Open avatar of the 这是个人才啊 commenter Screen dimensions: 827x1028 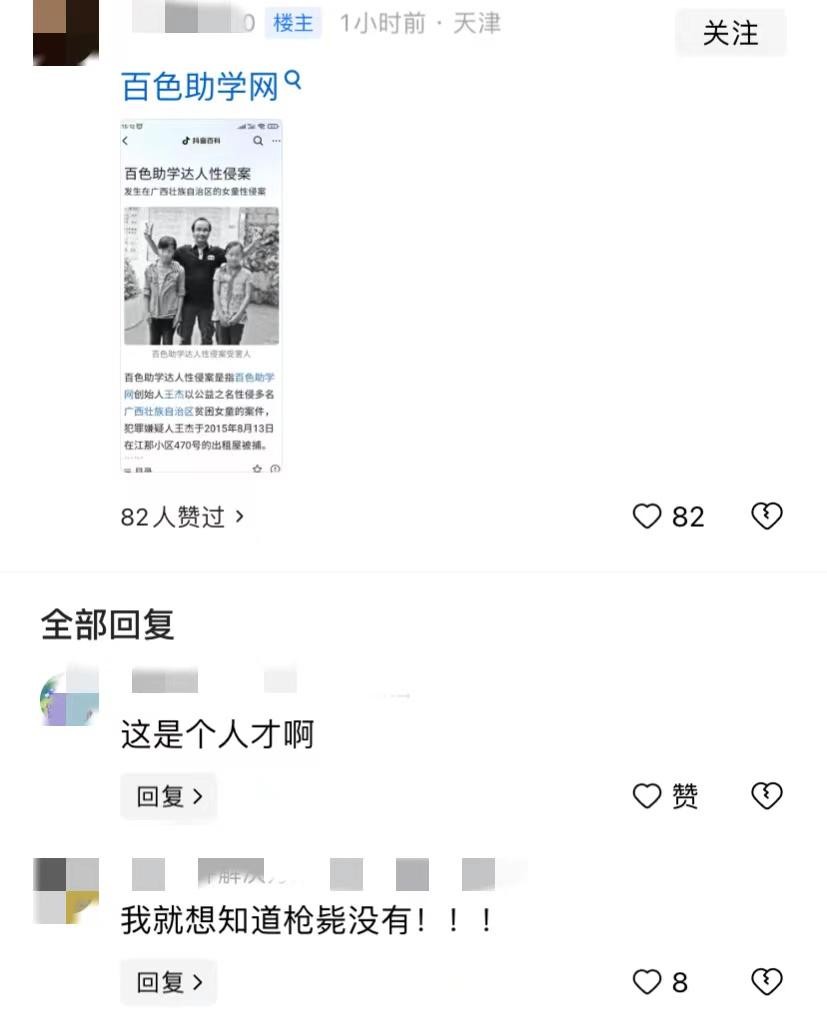pyautogui.click(x=68, y=696)
